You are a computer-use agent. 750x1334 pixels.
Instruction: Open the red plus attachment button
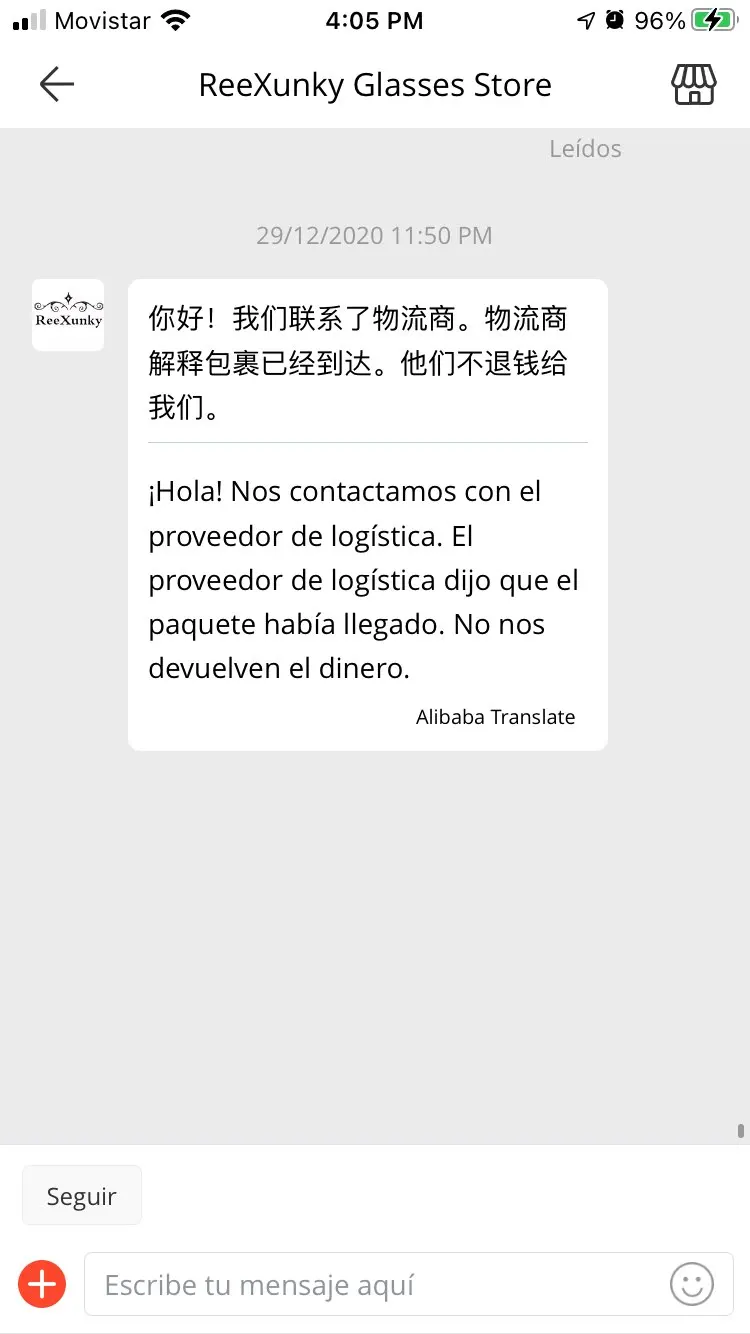click(42, 1284)
